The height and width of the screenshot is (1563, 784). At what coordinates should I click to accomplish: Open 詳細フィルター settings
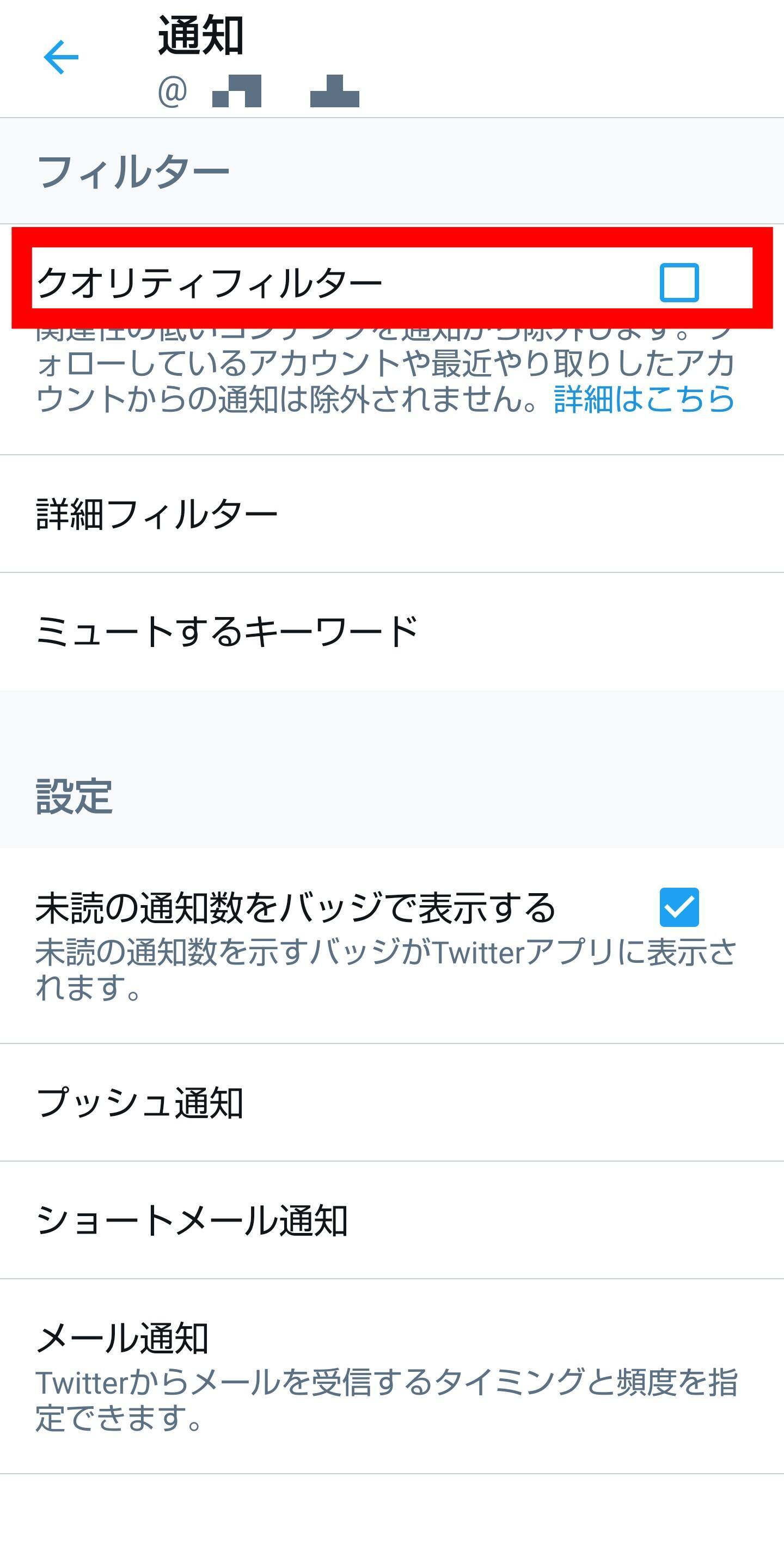(x=158, y=514)
